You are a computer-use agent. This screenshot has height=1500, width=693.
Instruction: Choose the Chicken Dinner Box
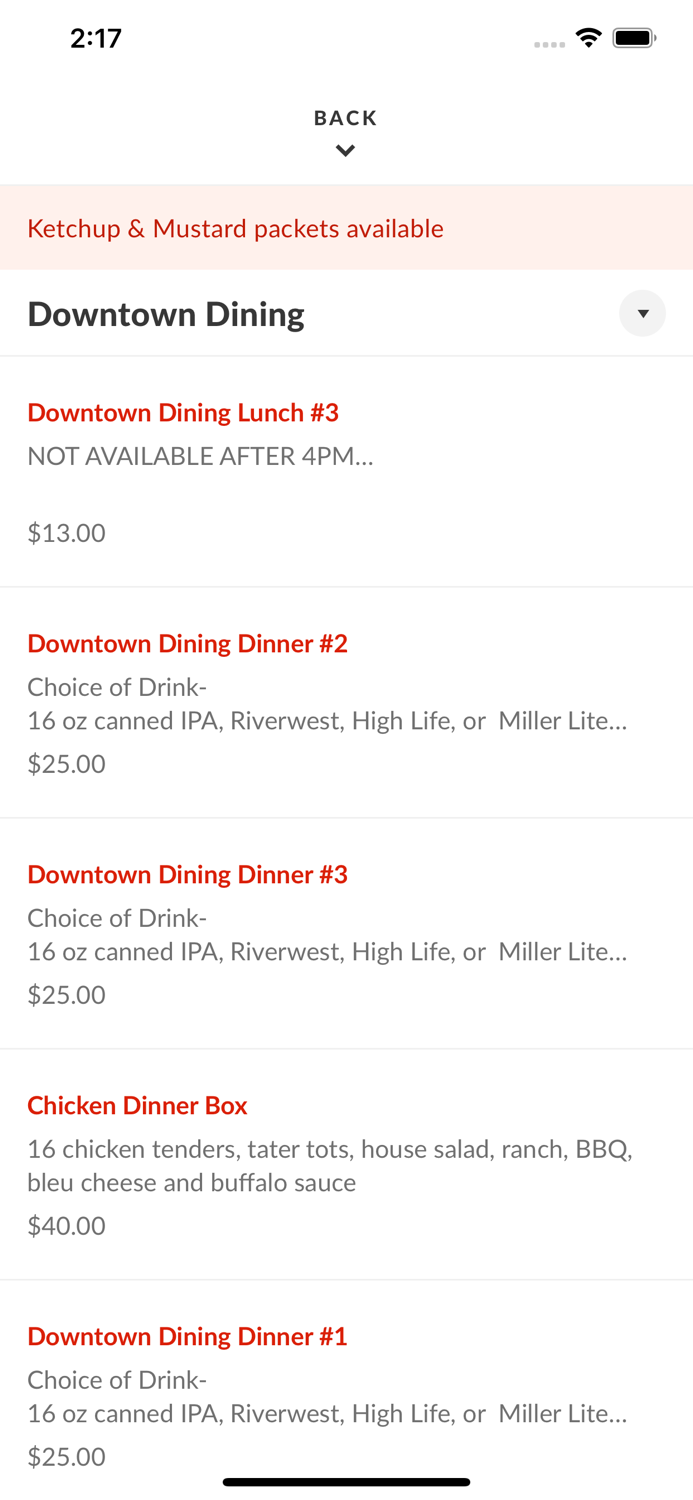click(137, 1106)
